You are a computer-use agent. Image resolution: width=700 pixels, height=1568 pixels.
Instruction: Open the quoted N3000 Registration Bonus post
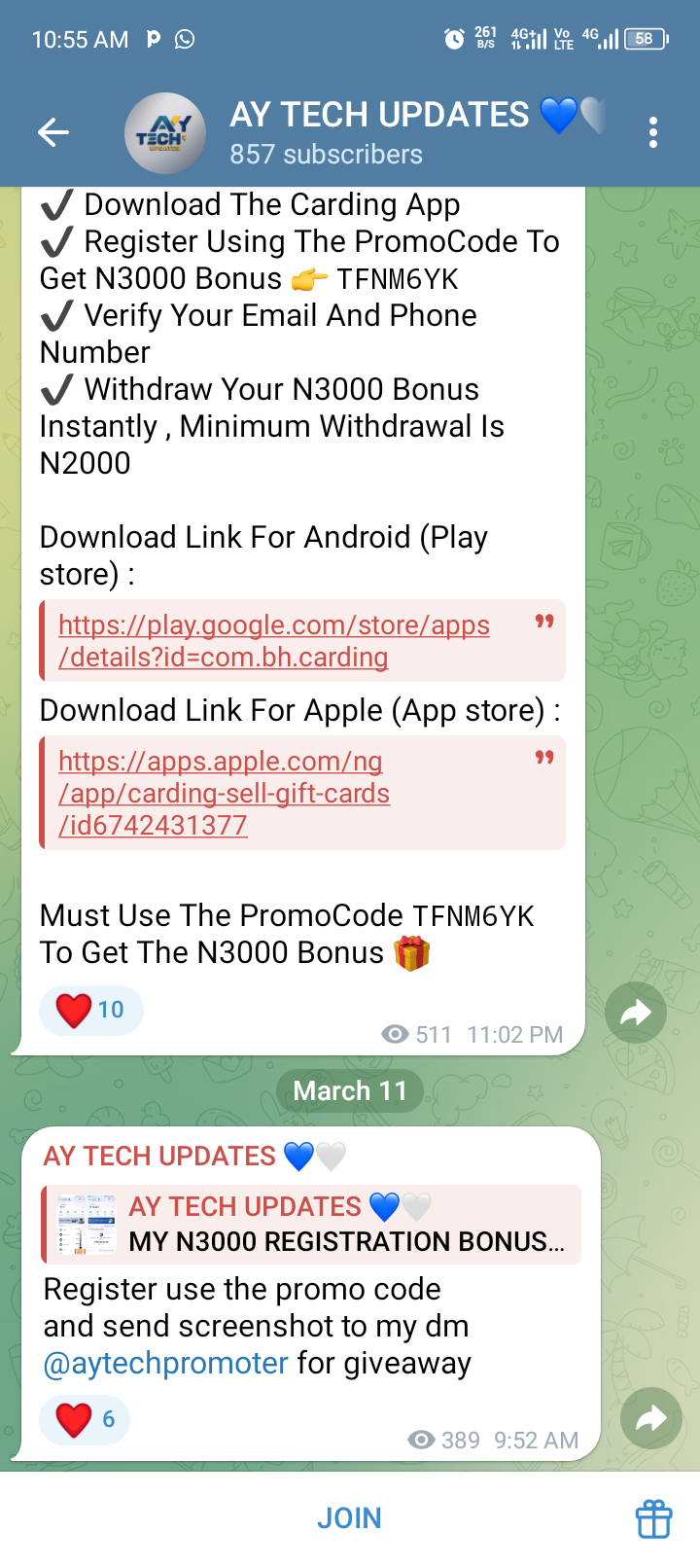(x=311, y=1225)
